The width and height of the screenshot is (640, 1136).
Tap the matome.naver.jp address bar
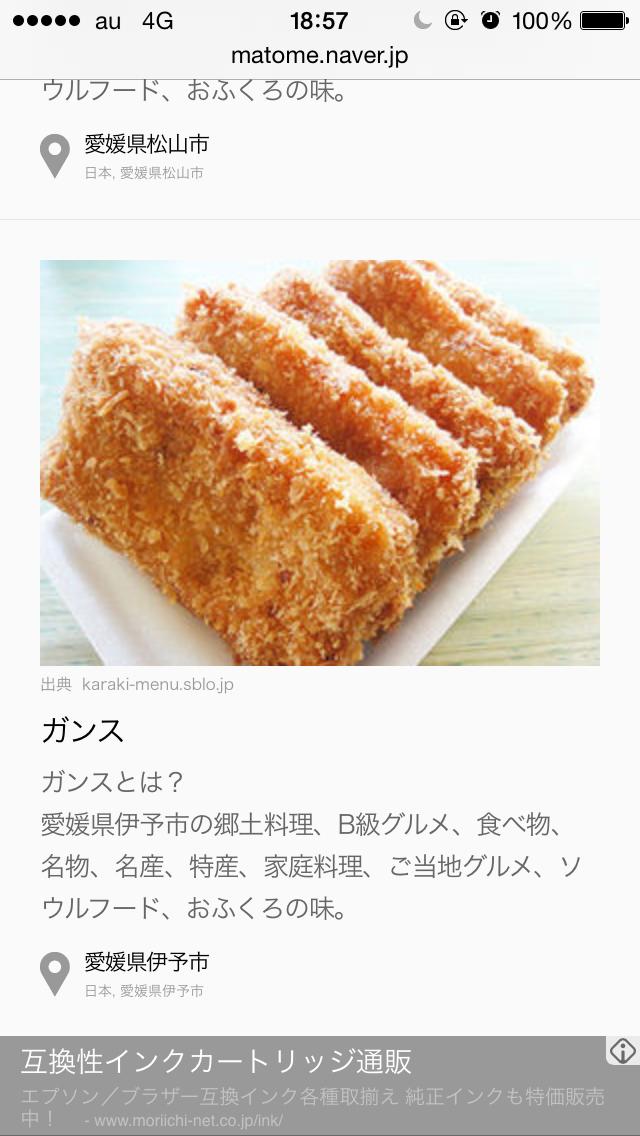pos(319,55)
